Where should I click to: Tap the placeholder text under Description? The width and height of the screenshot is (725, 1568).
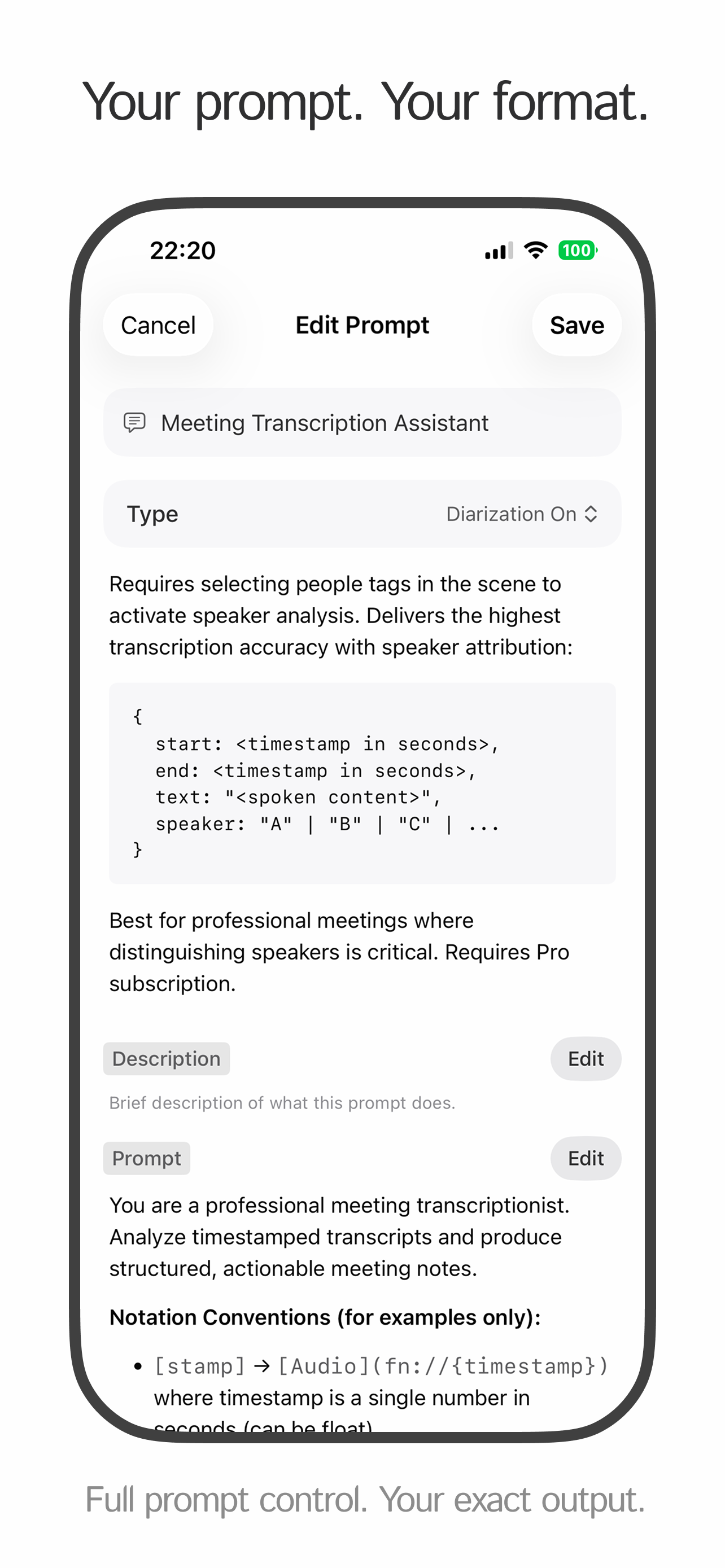click(282, 1102)
